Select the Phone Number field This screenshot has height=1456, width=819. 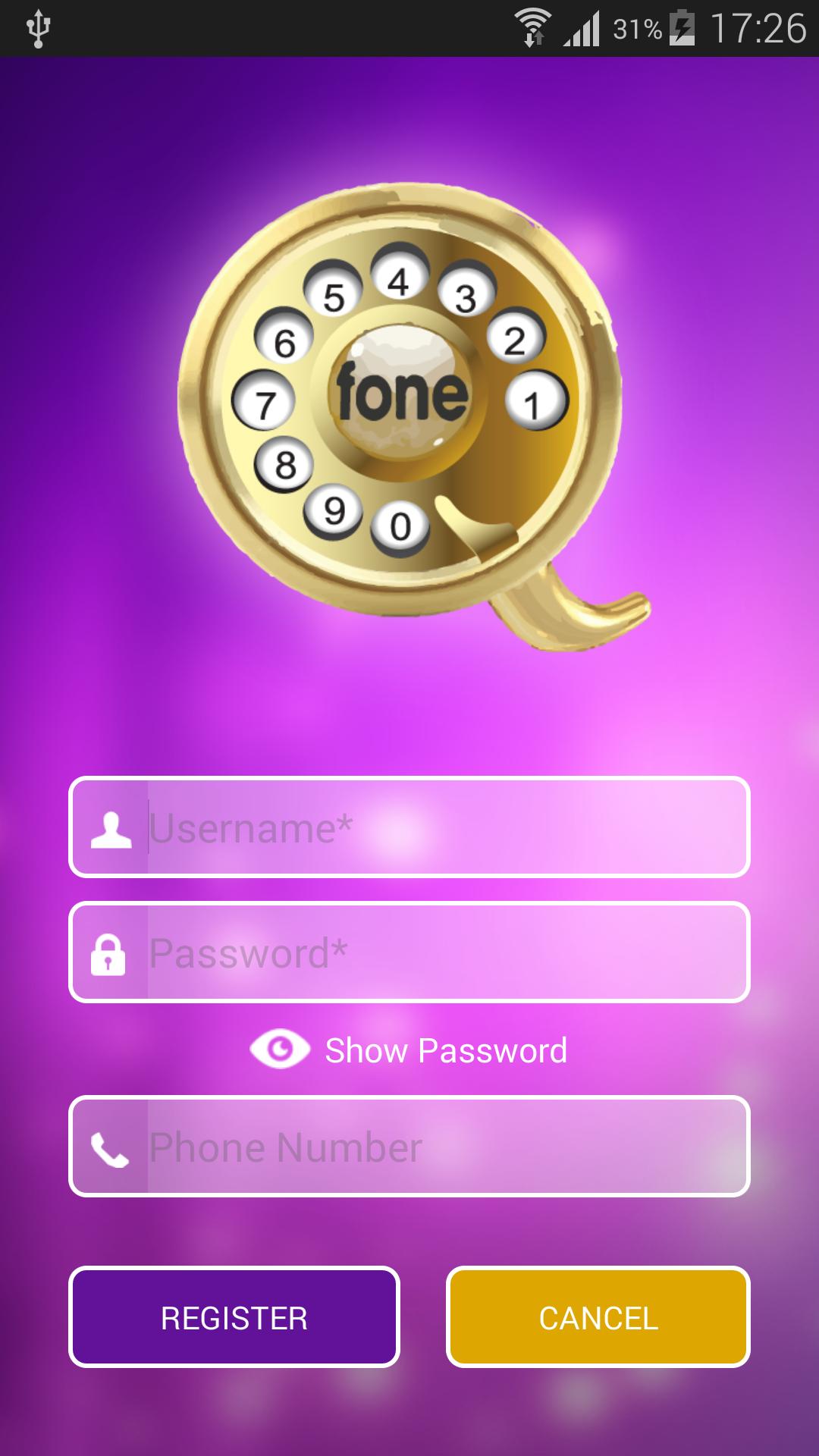coord(446,1147)
